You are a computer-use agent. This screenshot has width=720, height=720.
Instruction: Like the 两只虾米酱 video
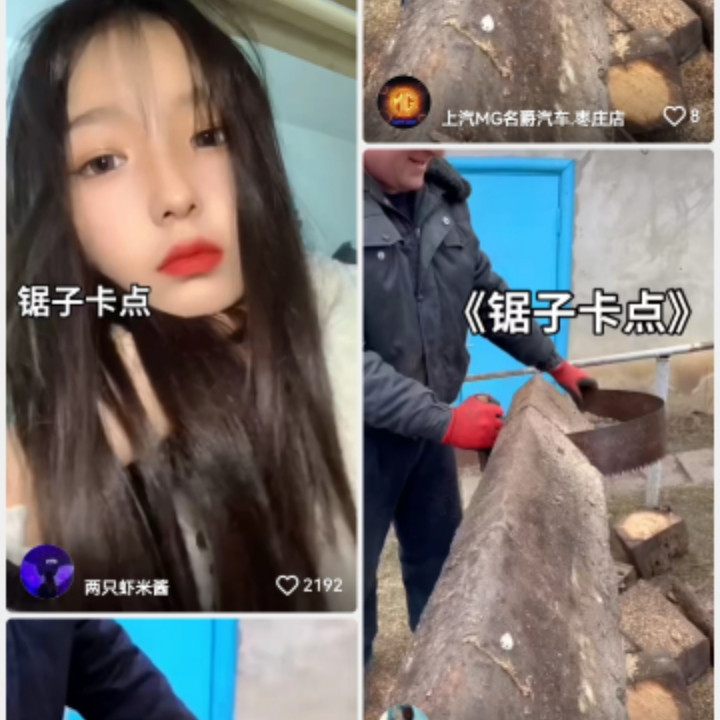[287, 585]
